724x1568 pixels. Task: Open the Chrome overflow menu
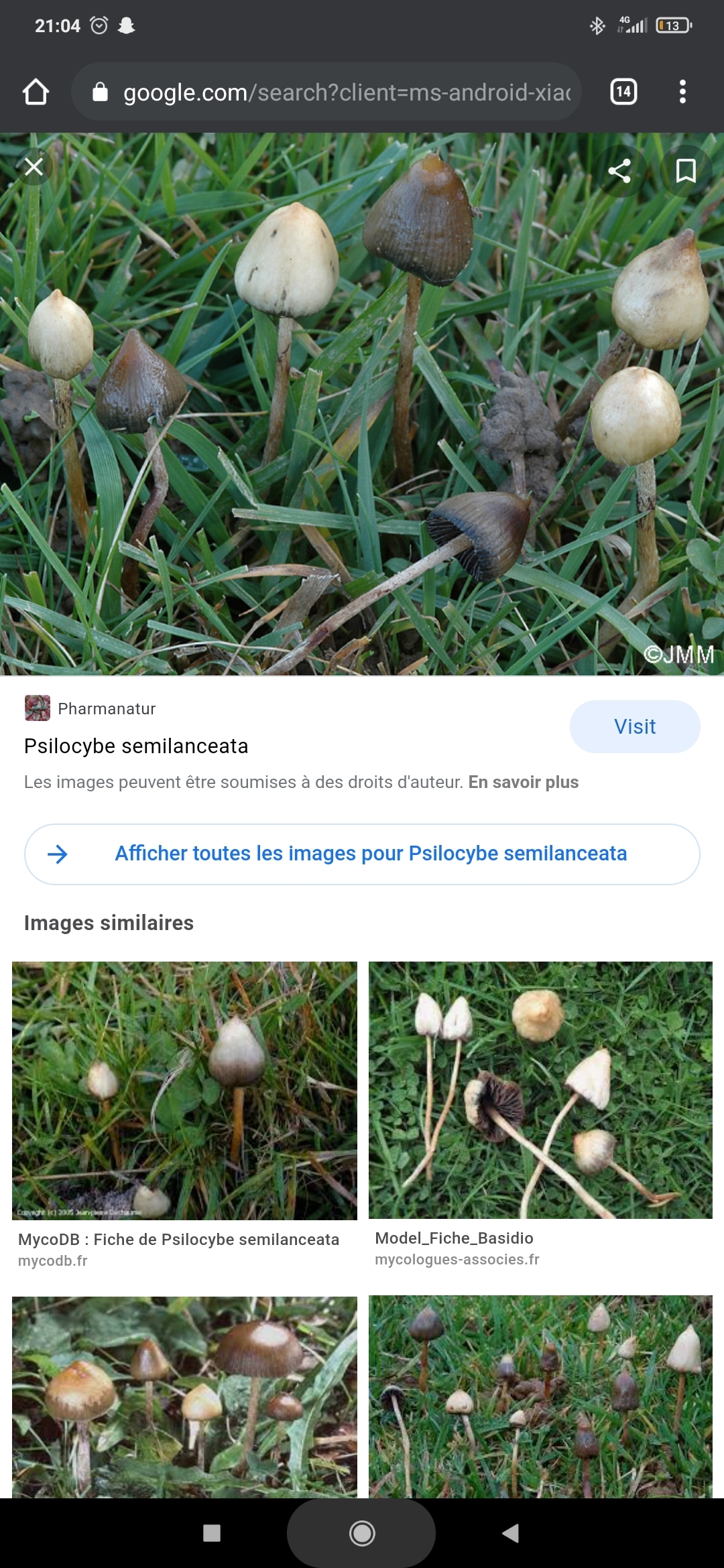(682, 92)
